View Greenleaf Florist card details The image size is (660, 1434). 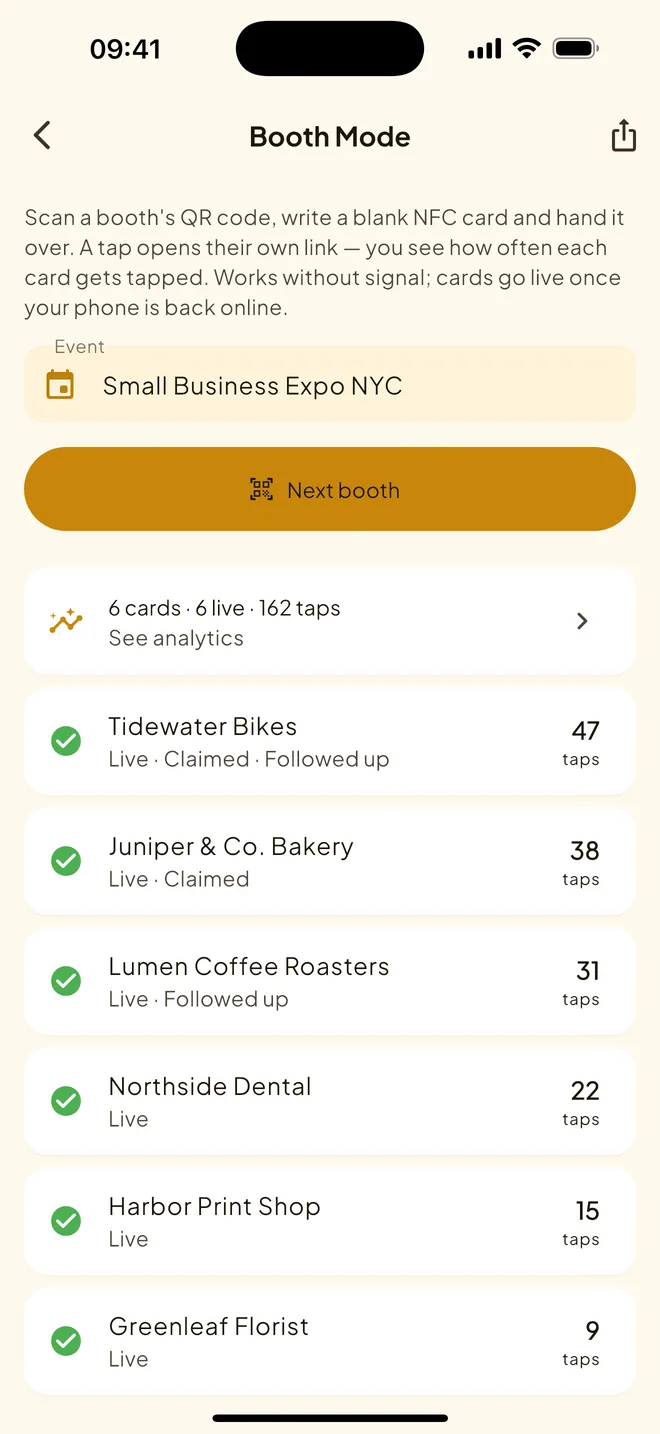tap(330, 1341)
